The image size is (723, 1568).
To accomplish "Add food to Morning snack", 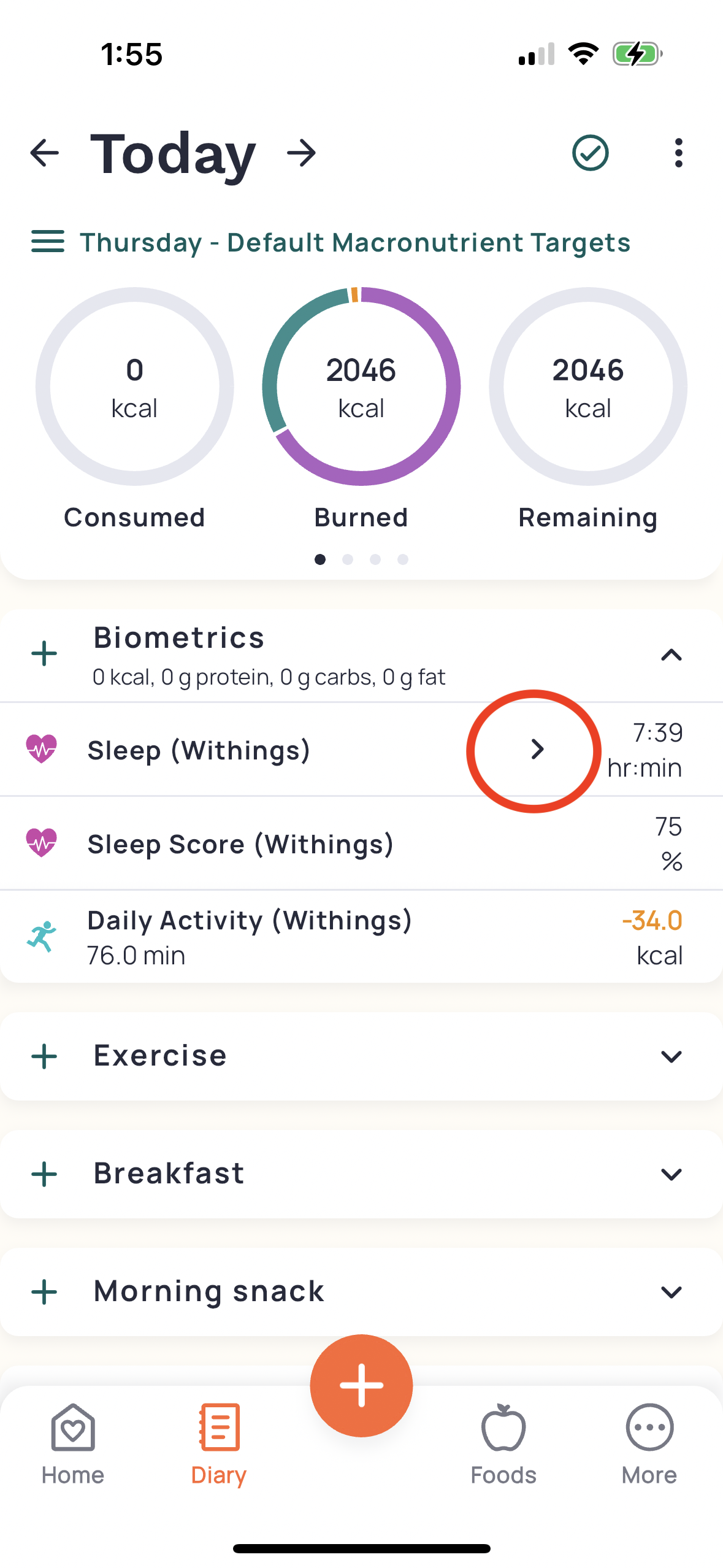I will point(44,1292).
